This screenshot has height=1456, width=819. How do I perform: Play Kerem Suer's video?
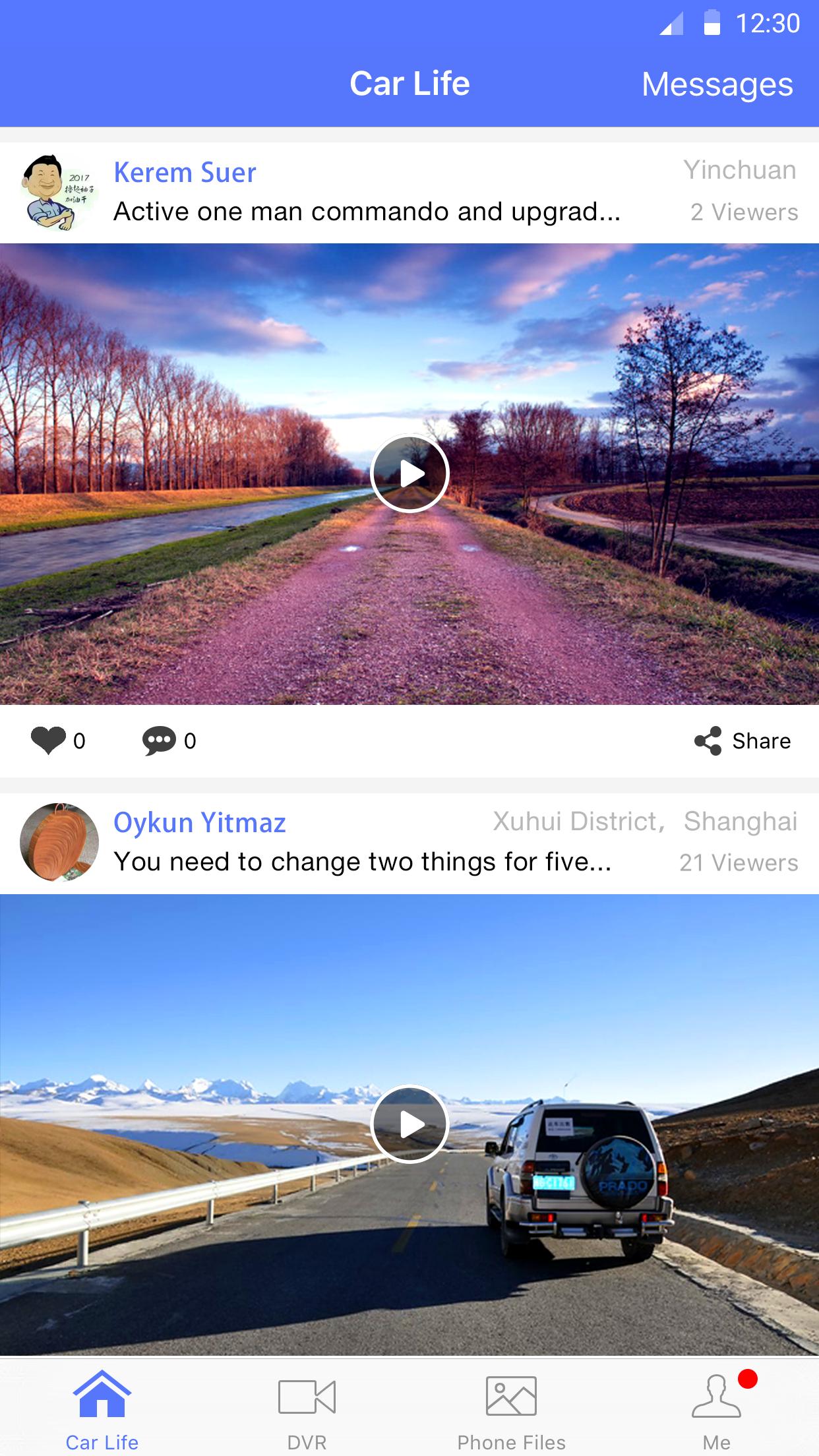pyautogui.click(x=409, y=473)
